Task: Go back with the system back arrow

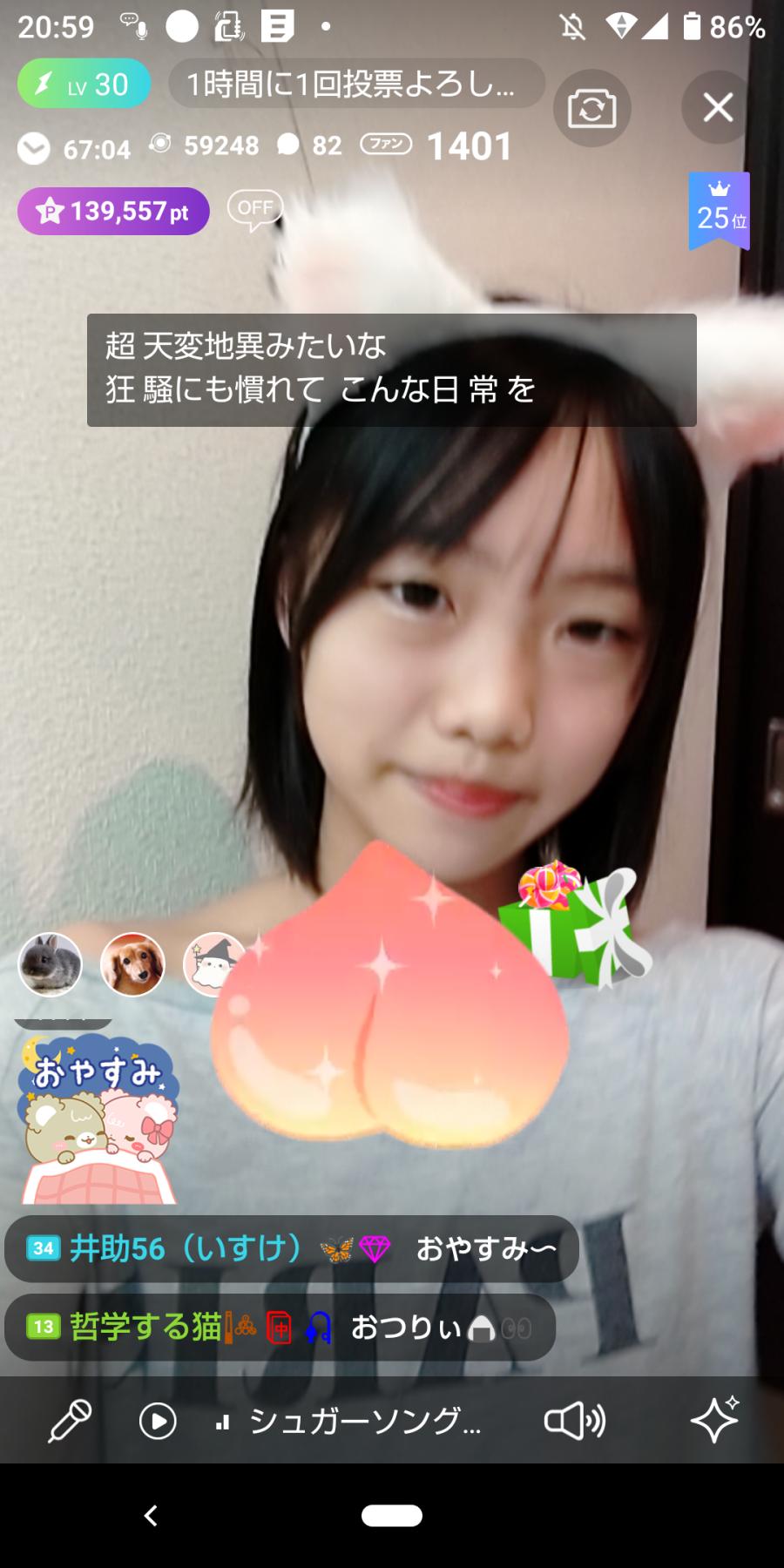Action: tap(151, 1516)
